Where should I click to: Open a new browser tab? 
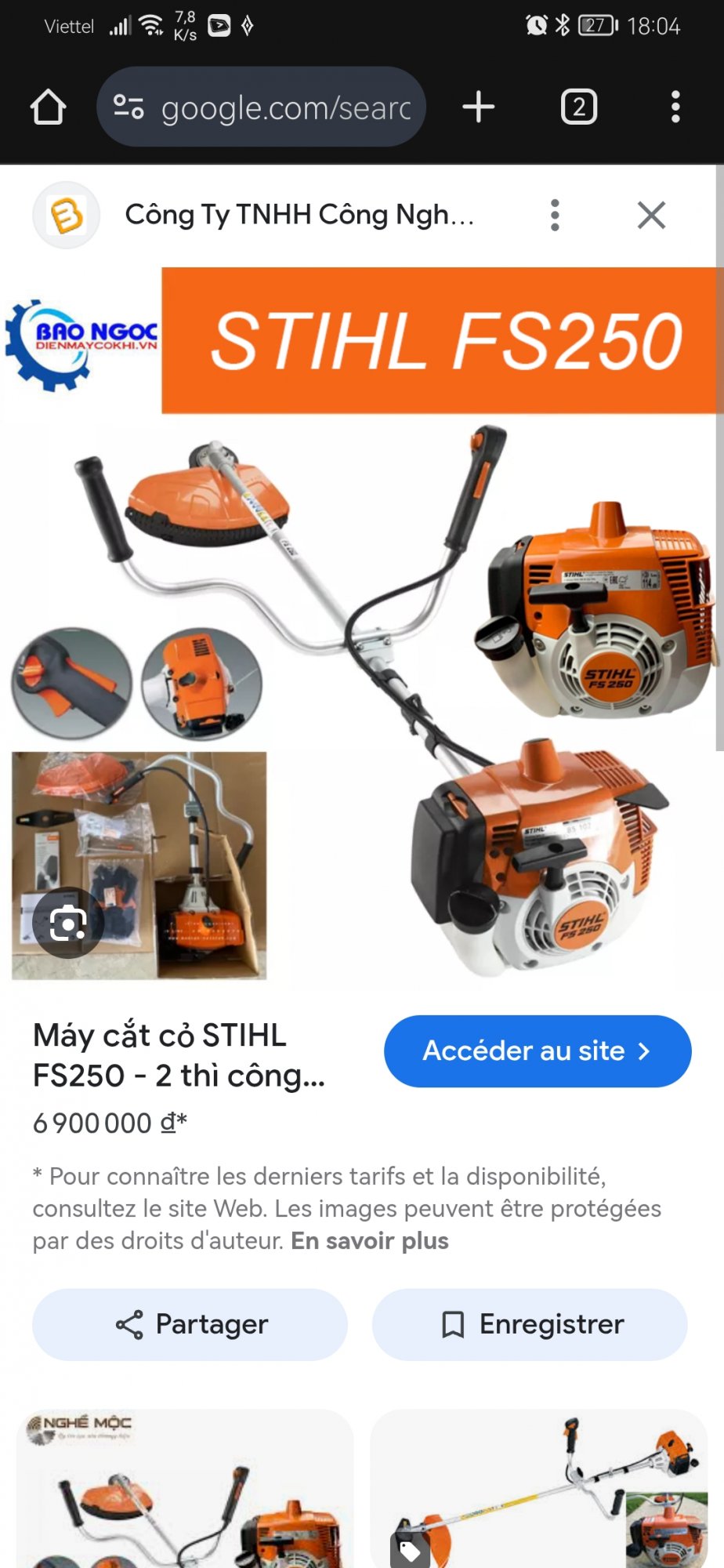[x=478, y=107]
